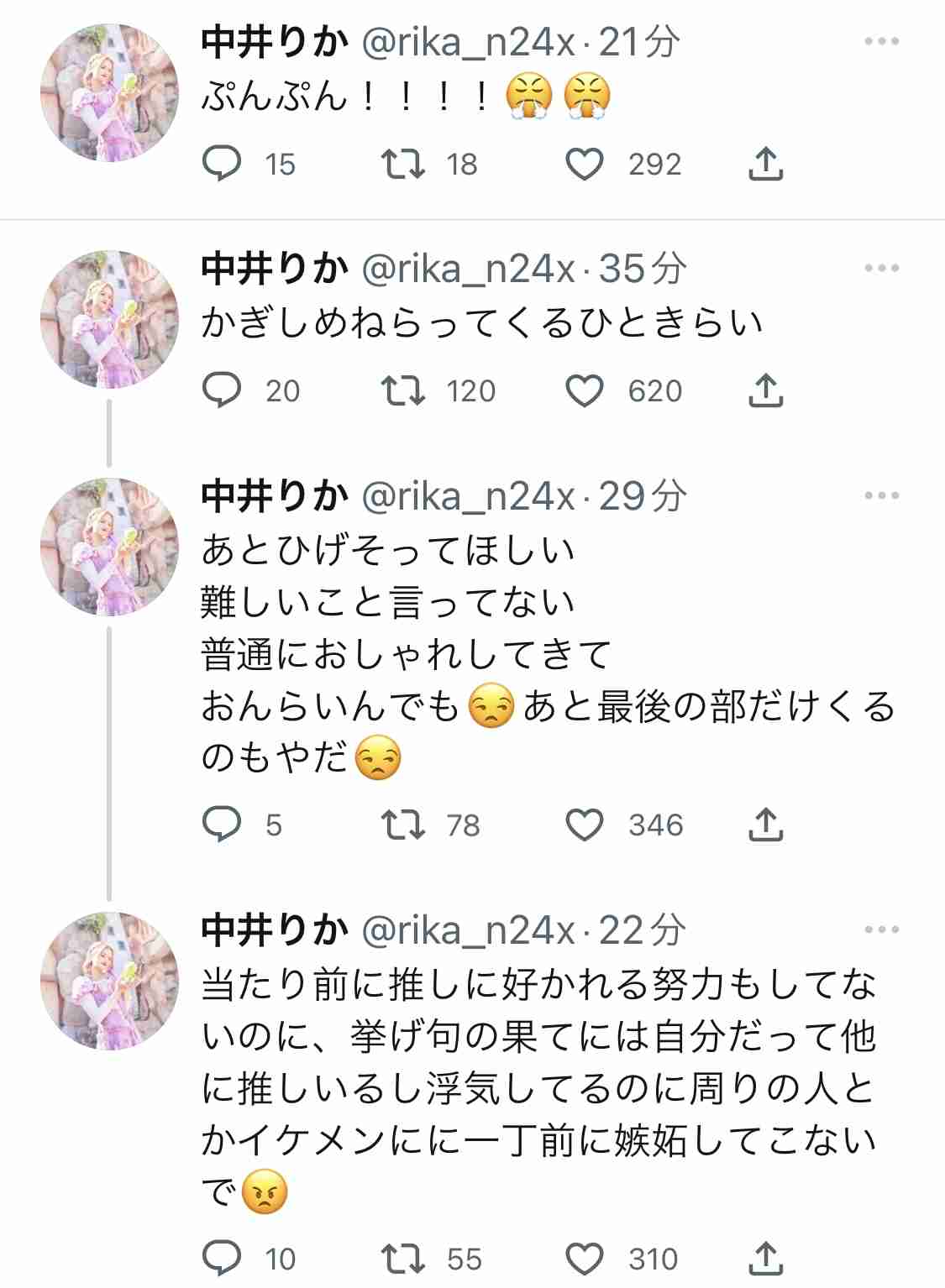Open overflow menu on the 22分 tweet
The height and width of the screenshot is (1288, 945).
click(881, 930)
